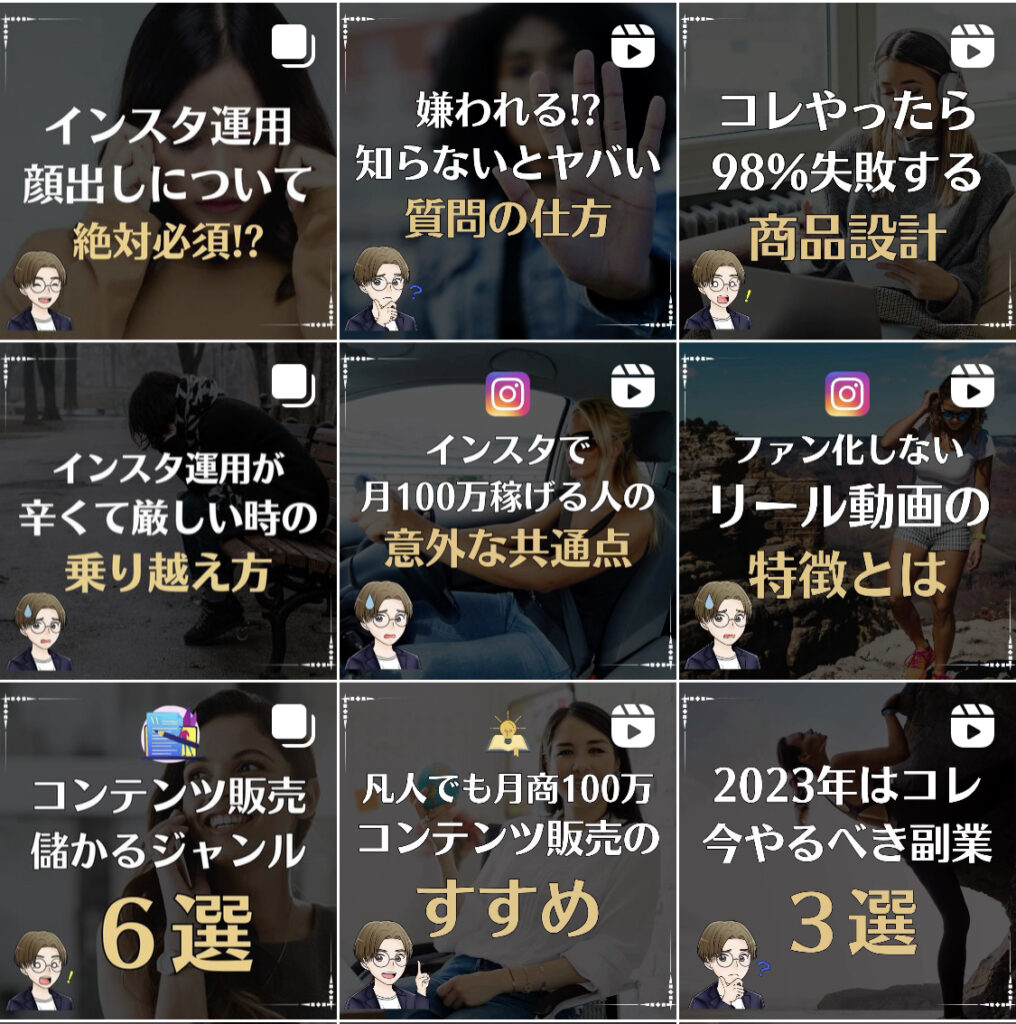This screenshot has height=1024, width=1016.
Task: Open the ファン化しないリール動画の特徴 reel
Action: pos(847,510)
